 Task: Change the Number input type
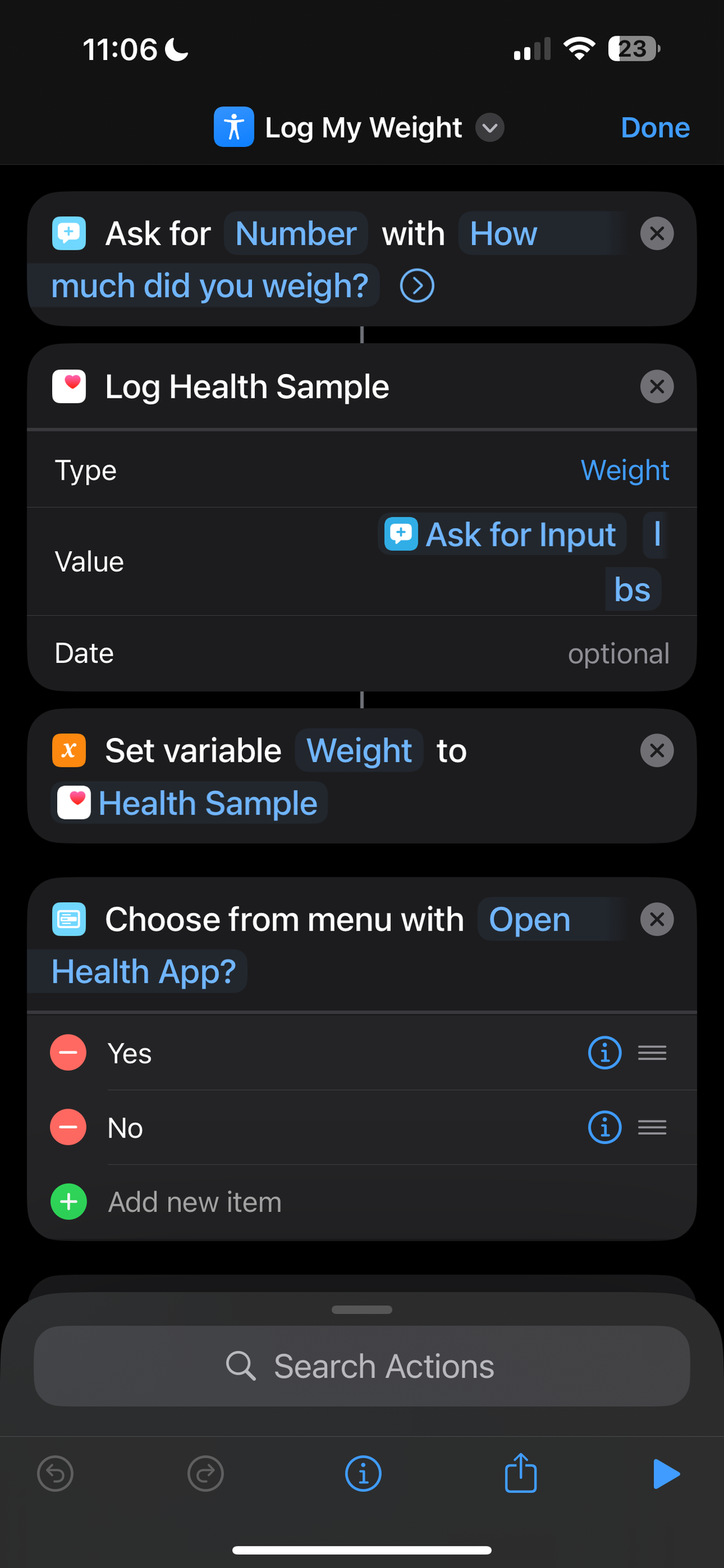pyautogui.click(x=295, y=234)
